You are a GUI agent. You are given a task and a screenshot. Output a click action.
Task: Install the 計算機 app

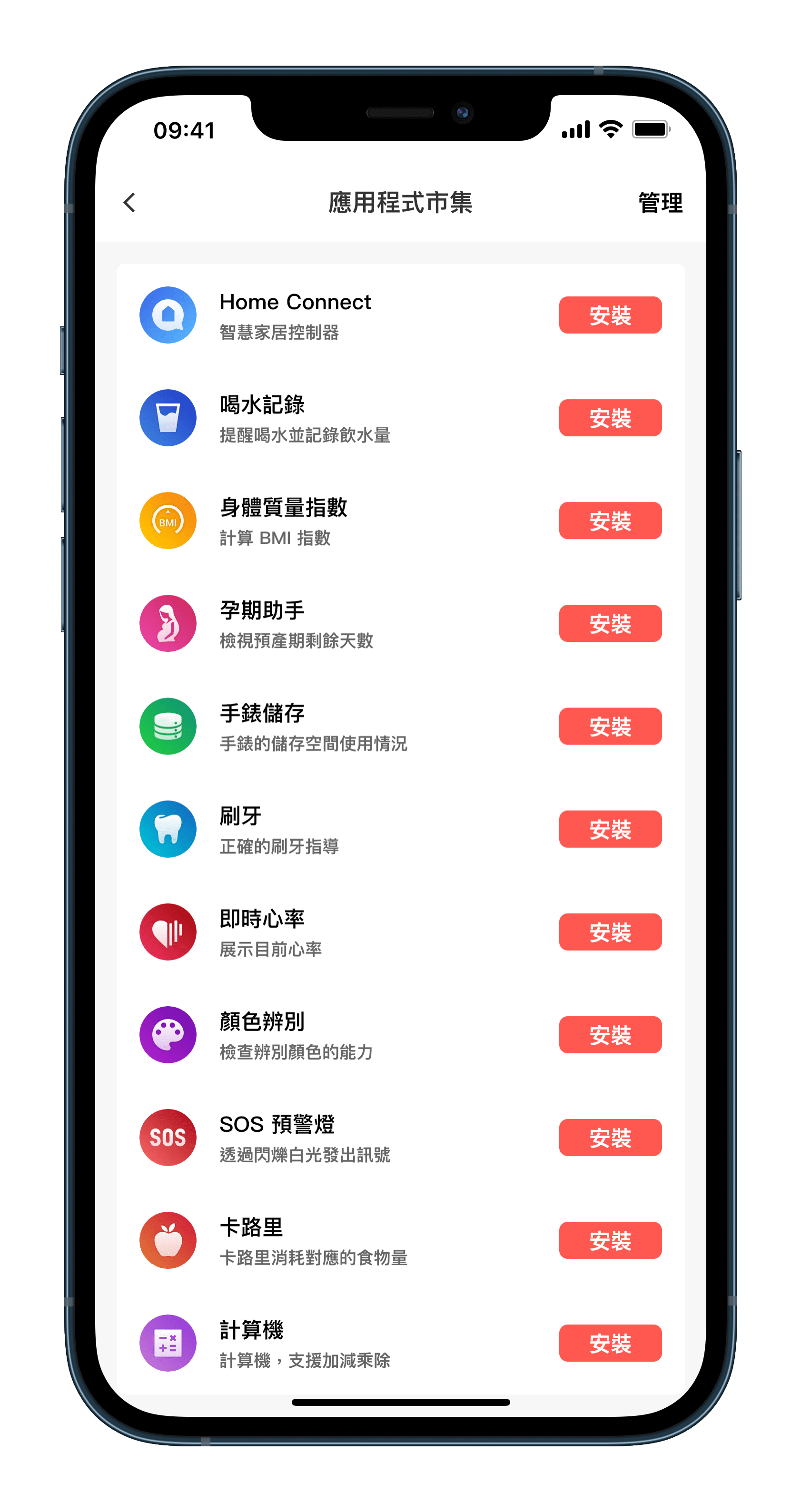610,1343
